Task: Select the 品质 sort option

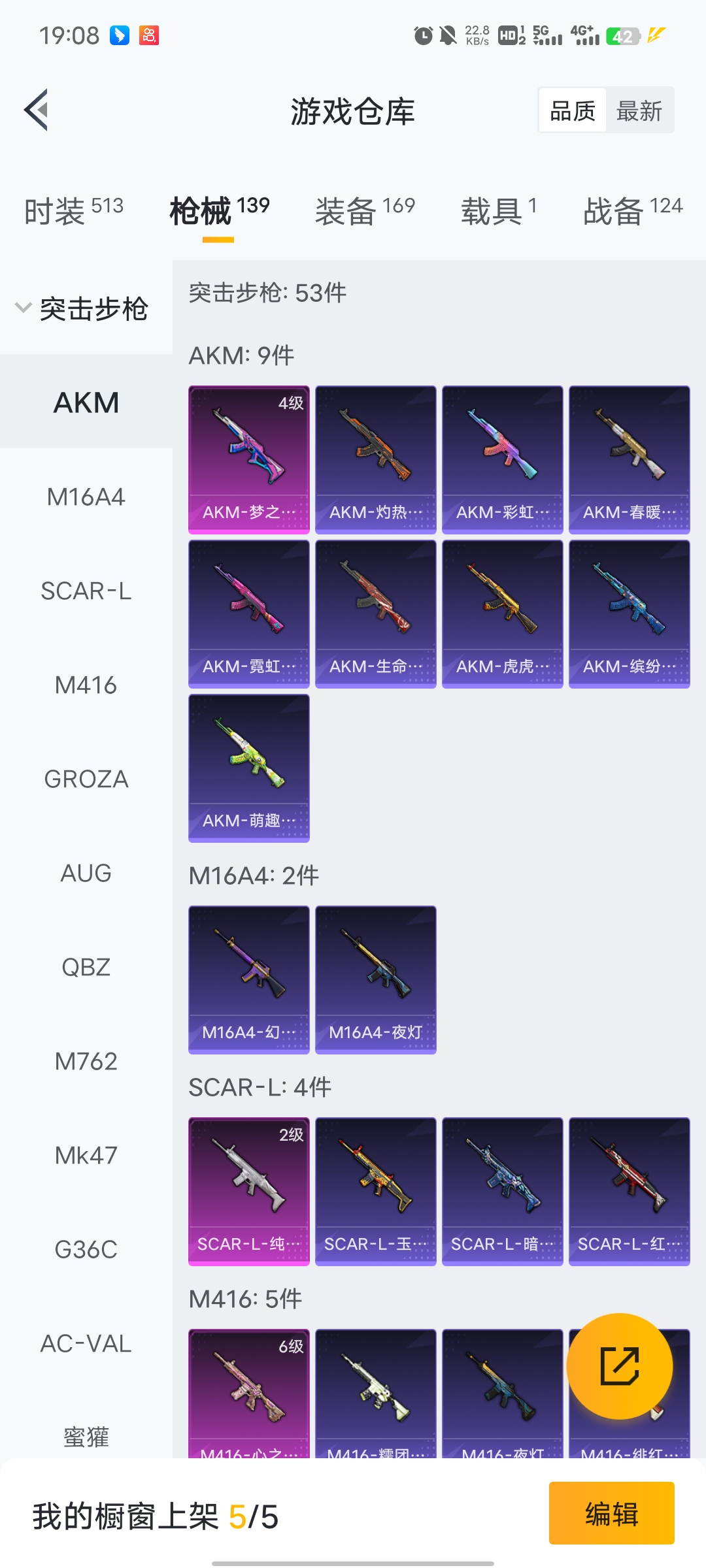Action: pyautogui.click(x=573, y=110)
